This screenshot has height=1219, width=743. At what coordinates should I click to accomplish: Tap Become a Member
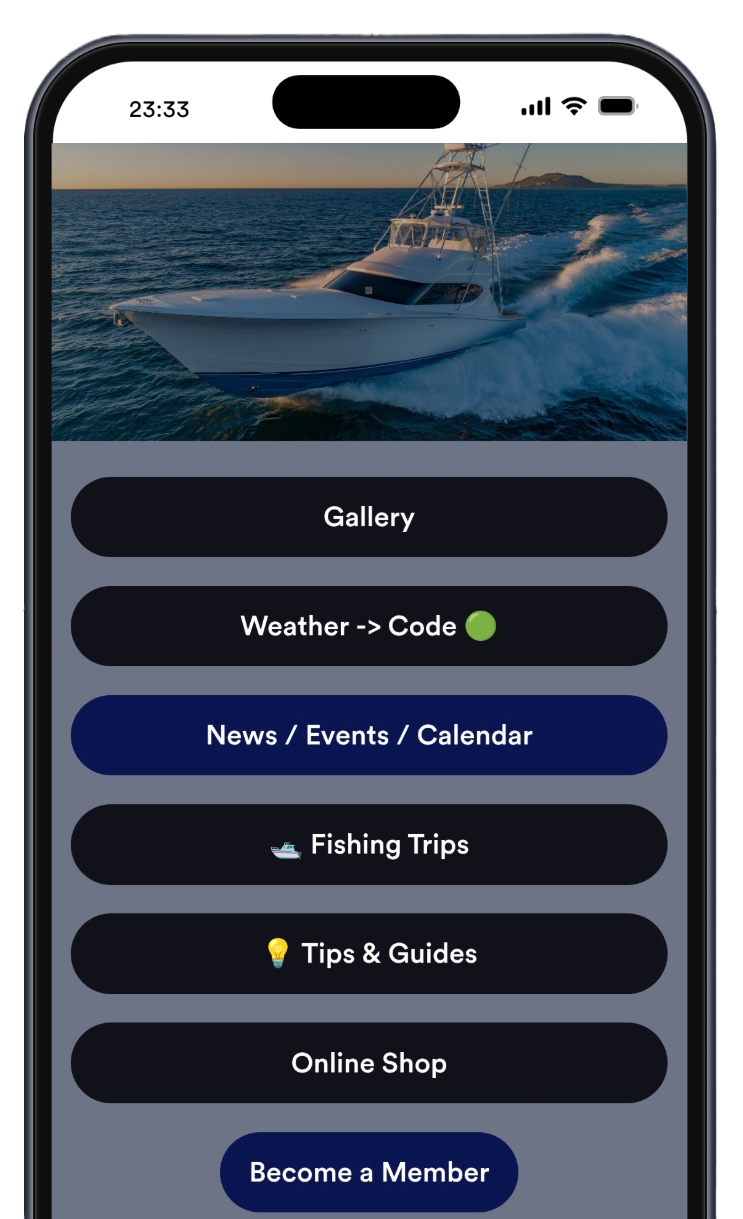coord(368,1171)
